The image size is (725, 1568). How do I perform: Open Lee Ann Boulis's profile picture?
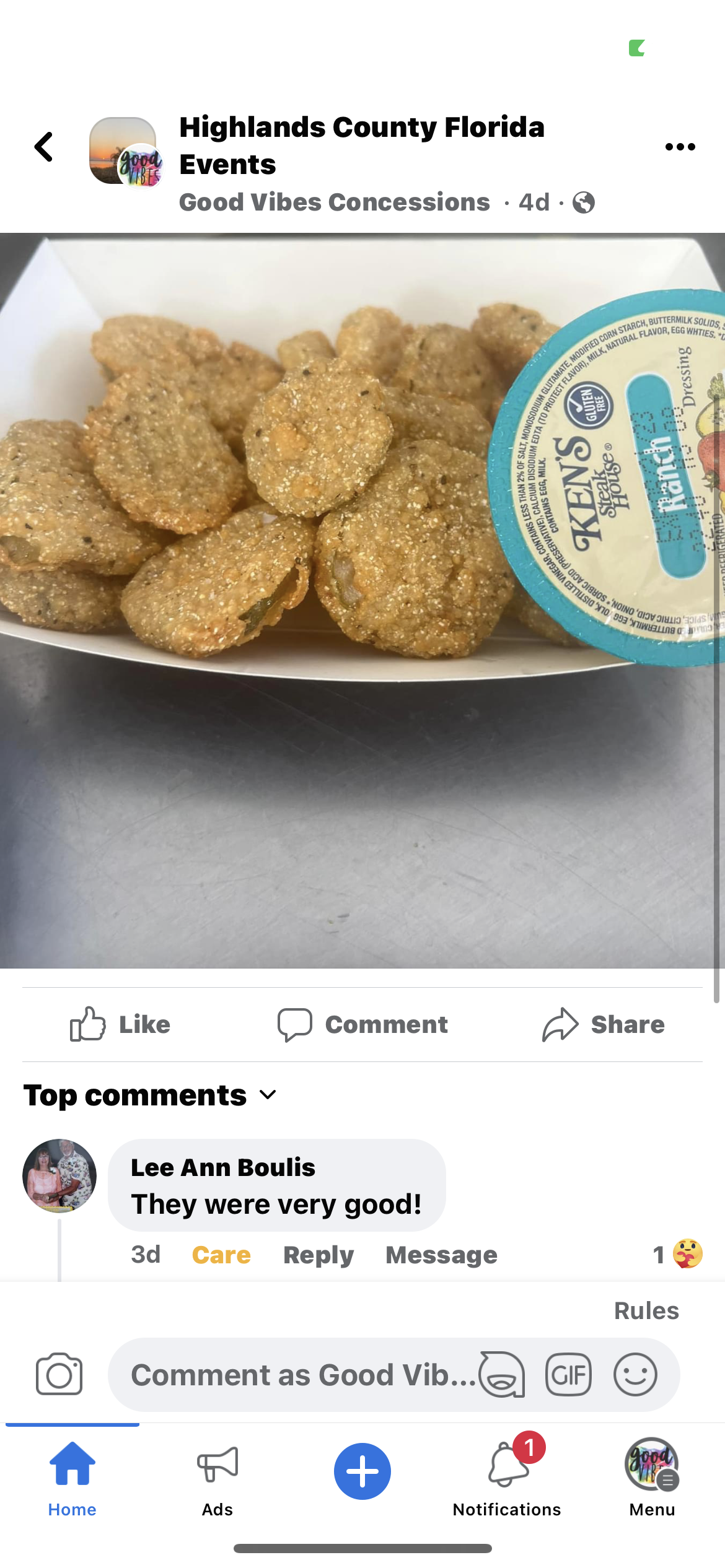pos(59,1175)
